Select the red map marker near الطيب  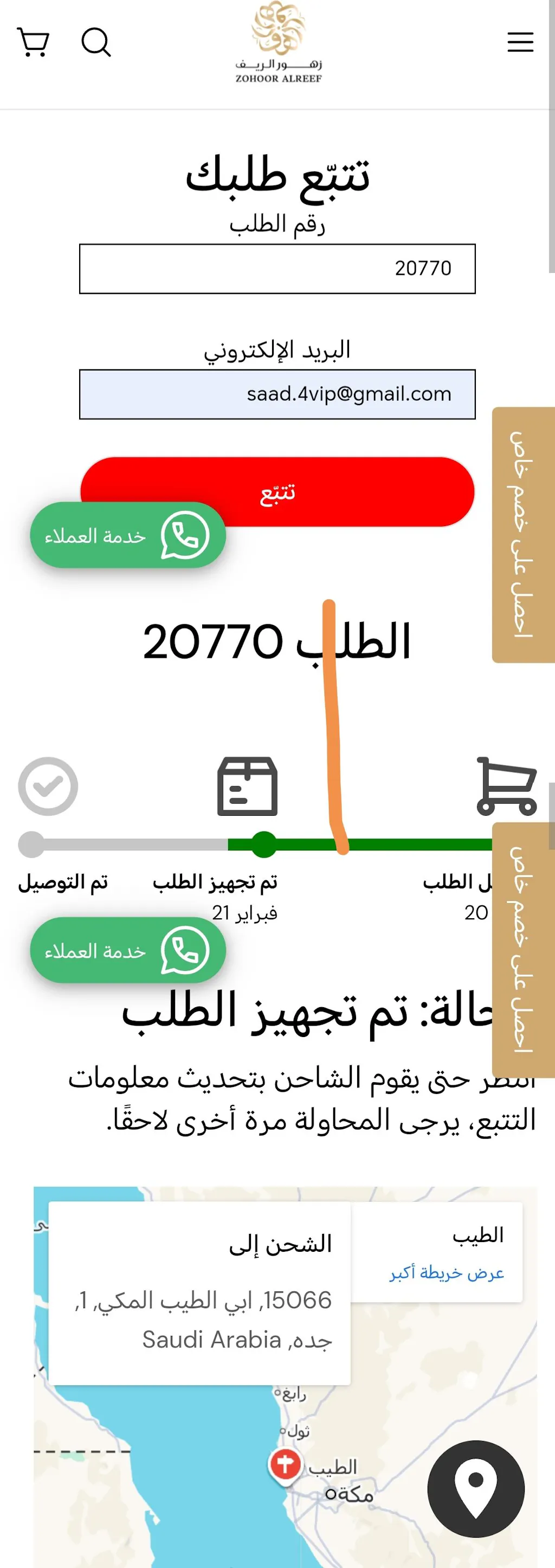(x=285, y=1463)
